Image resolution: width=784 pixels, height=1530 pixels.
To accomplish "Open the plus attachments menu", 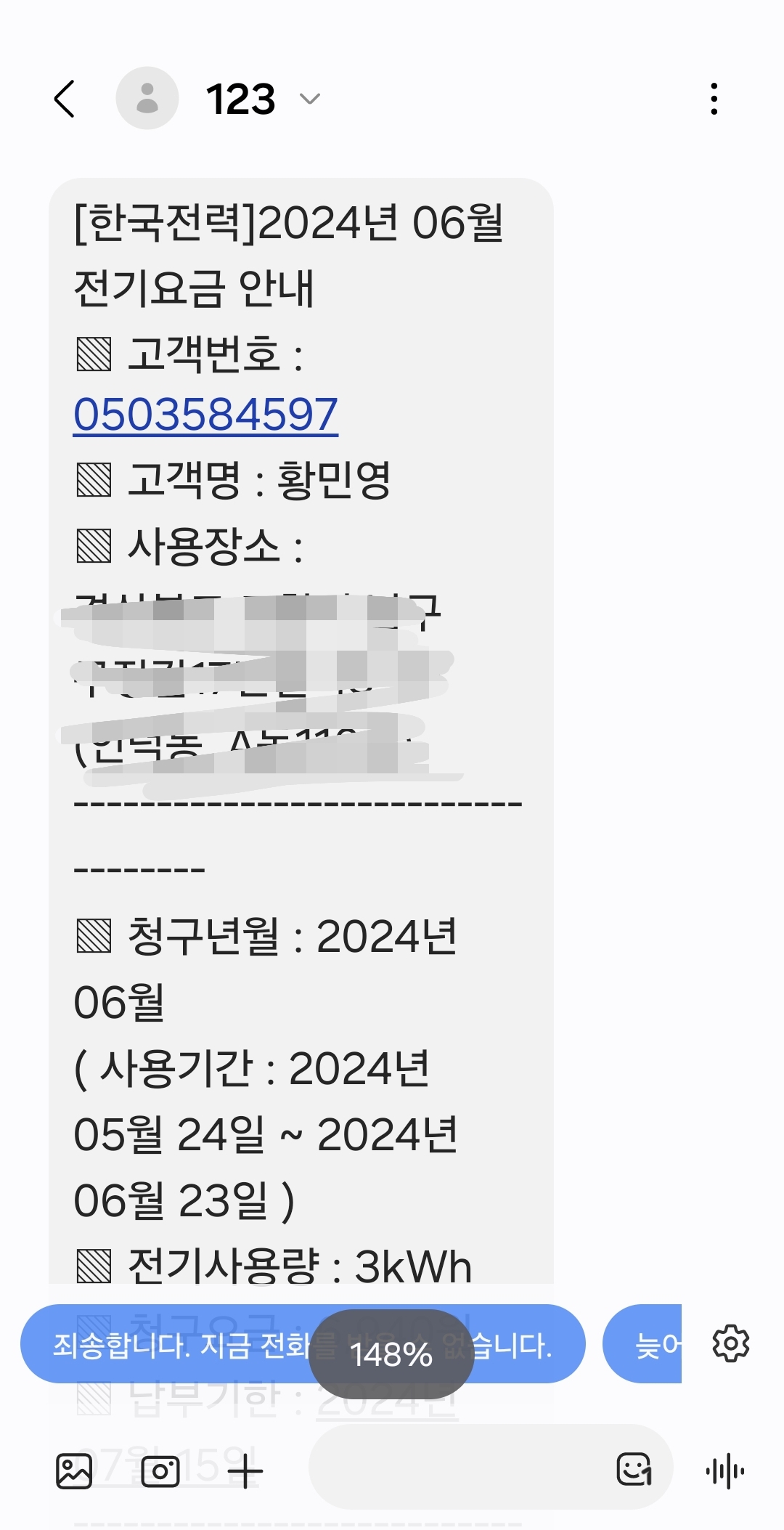I will pos(245,1471).
